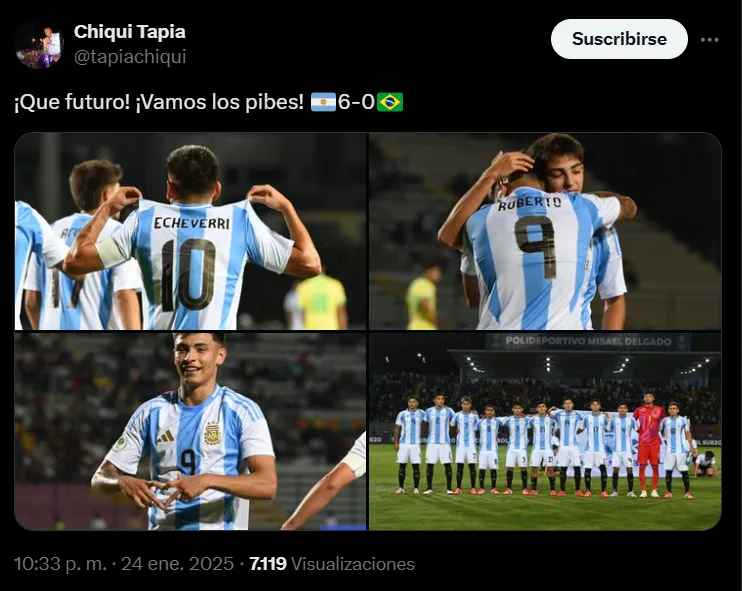
Task: Tap the Suscribirse button
Action: [619, 39]
